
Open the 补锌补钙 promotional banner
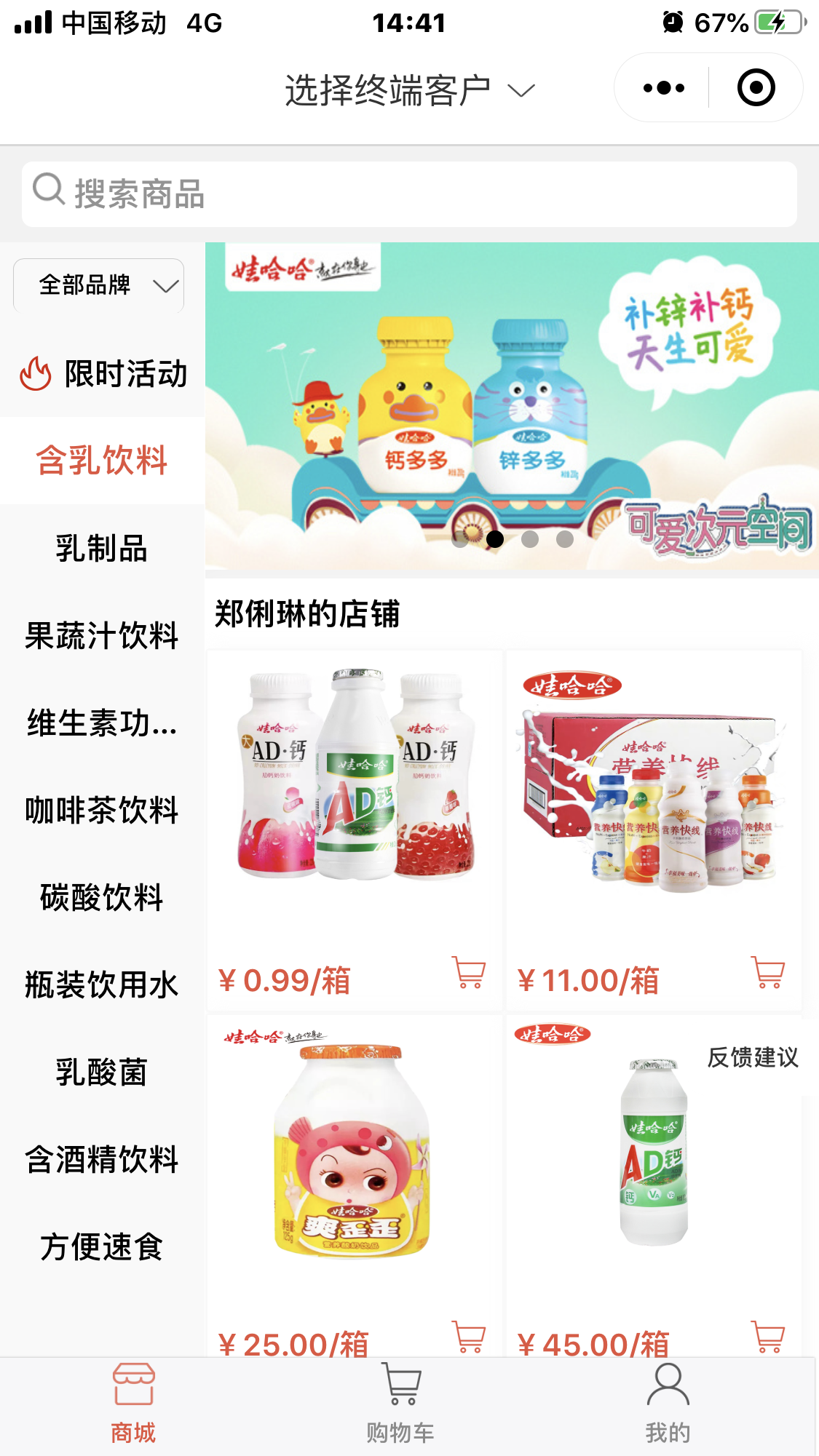tap(511, 405)
